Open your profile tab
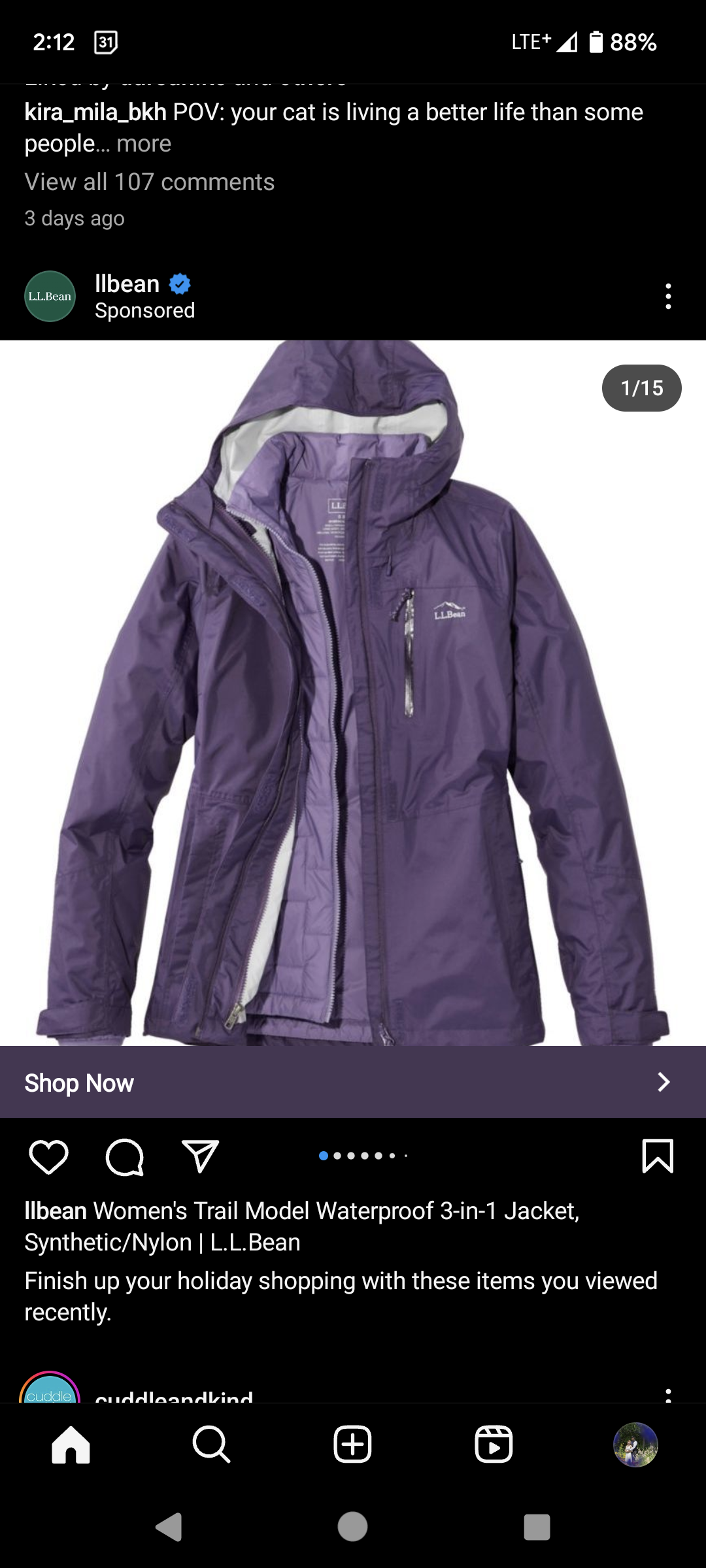 click(635, 1445)
